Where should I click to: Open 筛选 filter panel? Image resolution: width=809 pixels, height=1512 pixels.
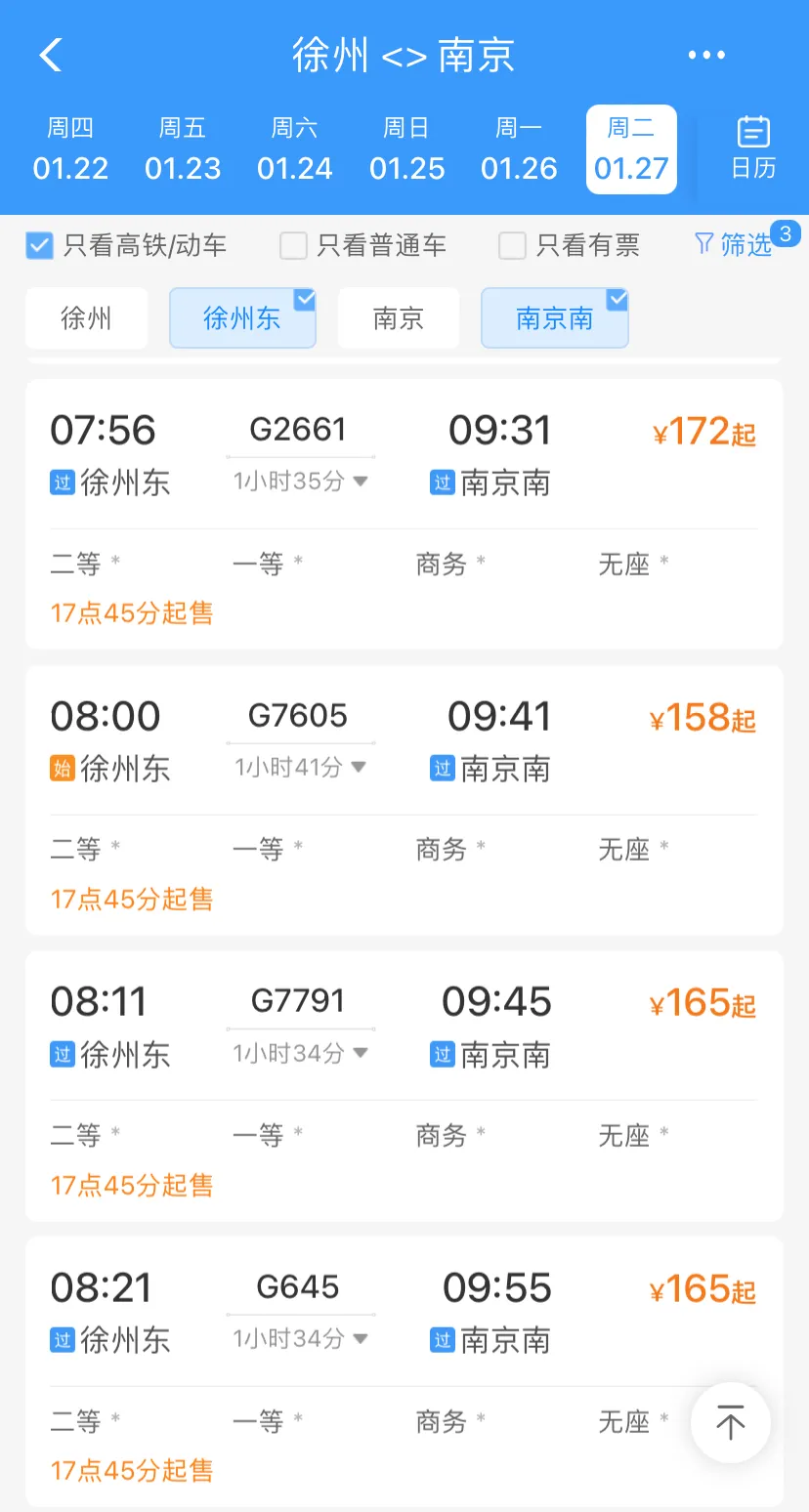pos(734,244)
